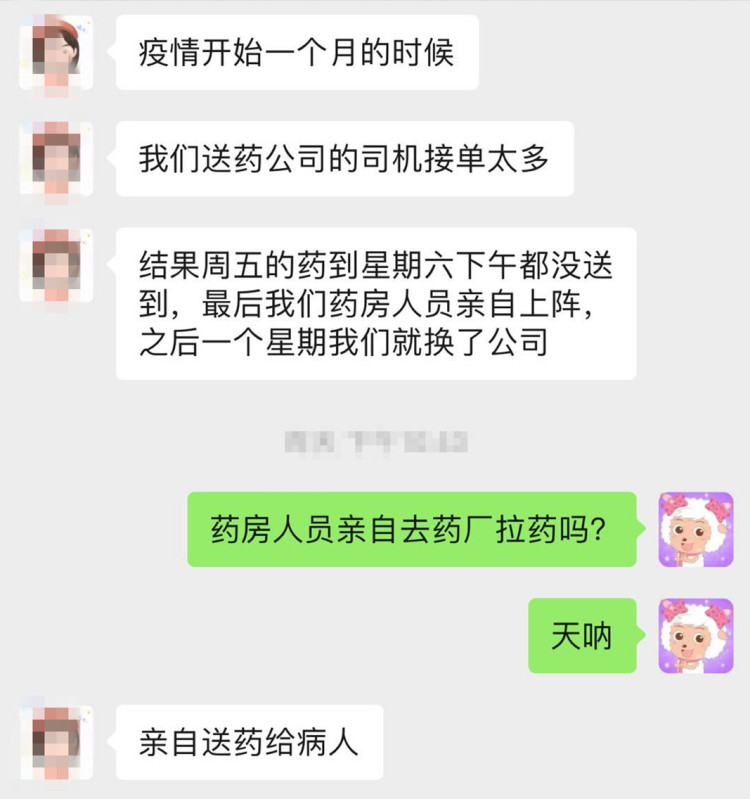750x799 pixels.
Task: Open avatar next to 我们送药公司的司机接单太多
Action: click(56, 158)
